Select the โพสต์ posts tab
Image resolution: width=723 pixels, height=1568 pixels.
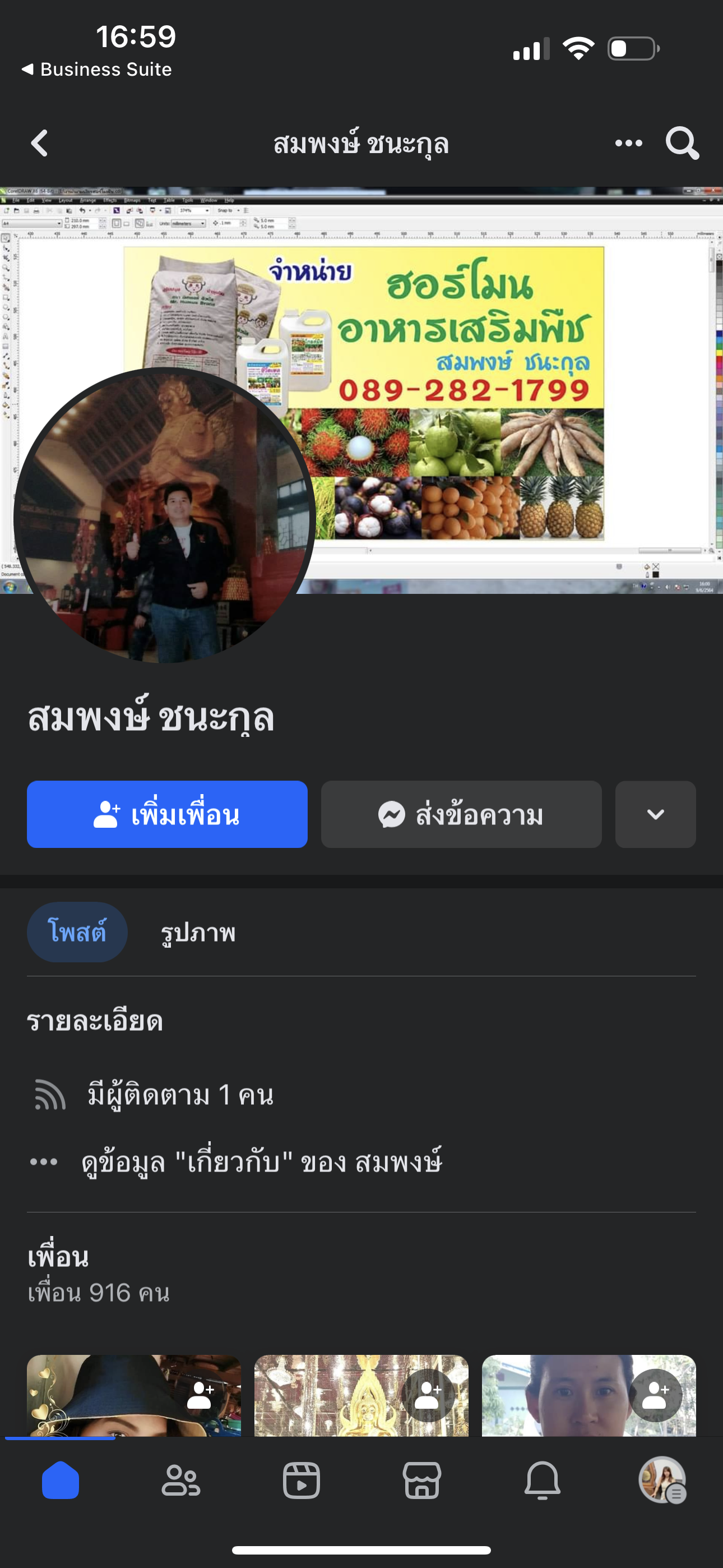pyautogui.click(x=77, y=933)
